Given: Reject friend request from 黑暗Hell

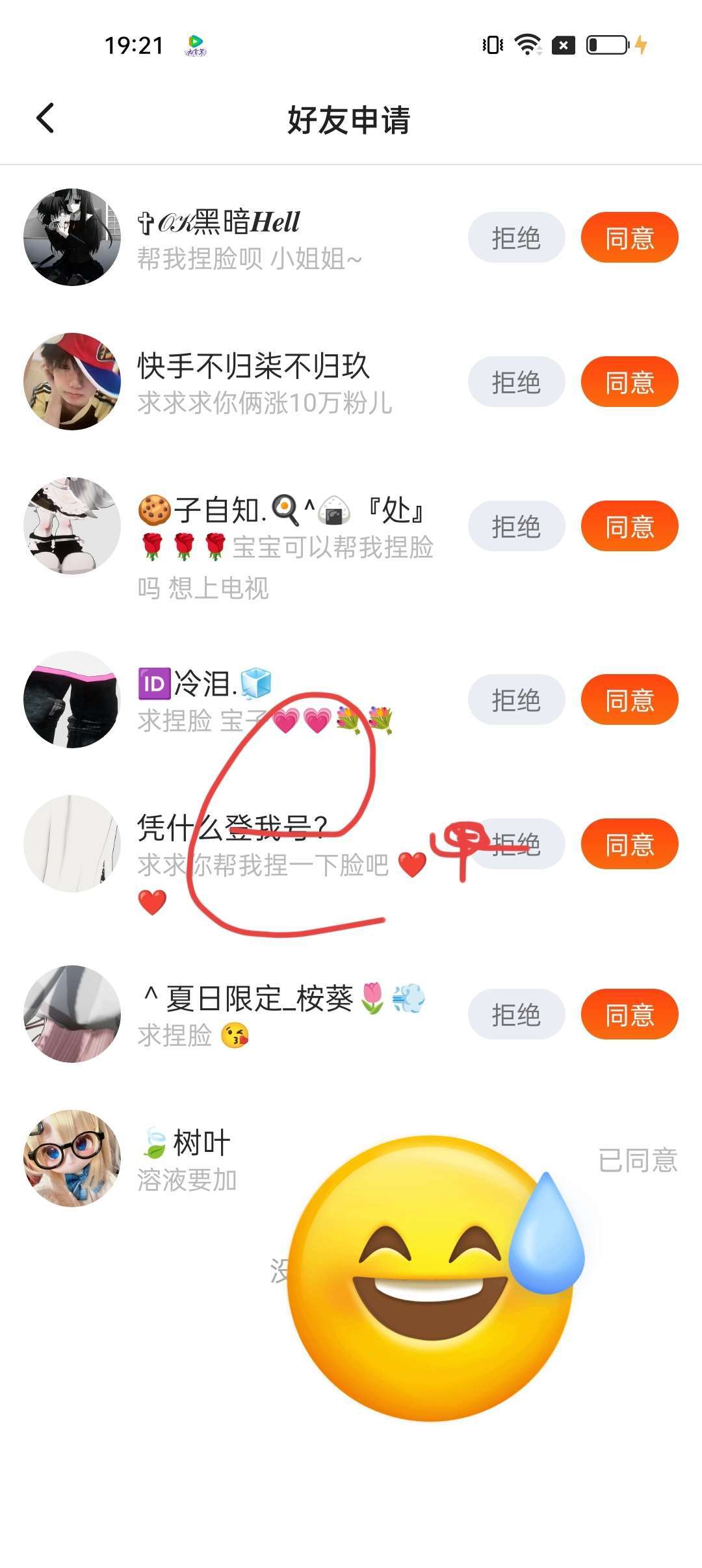Looking at the screenshot, I should click(516, 238).
